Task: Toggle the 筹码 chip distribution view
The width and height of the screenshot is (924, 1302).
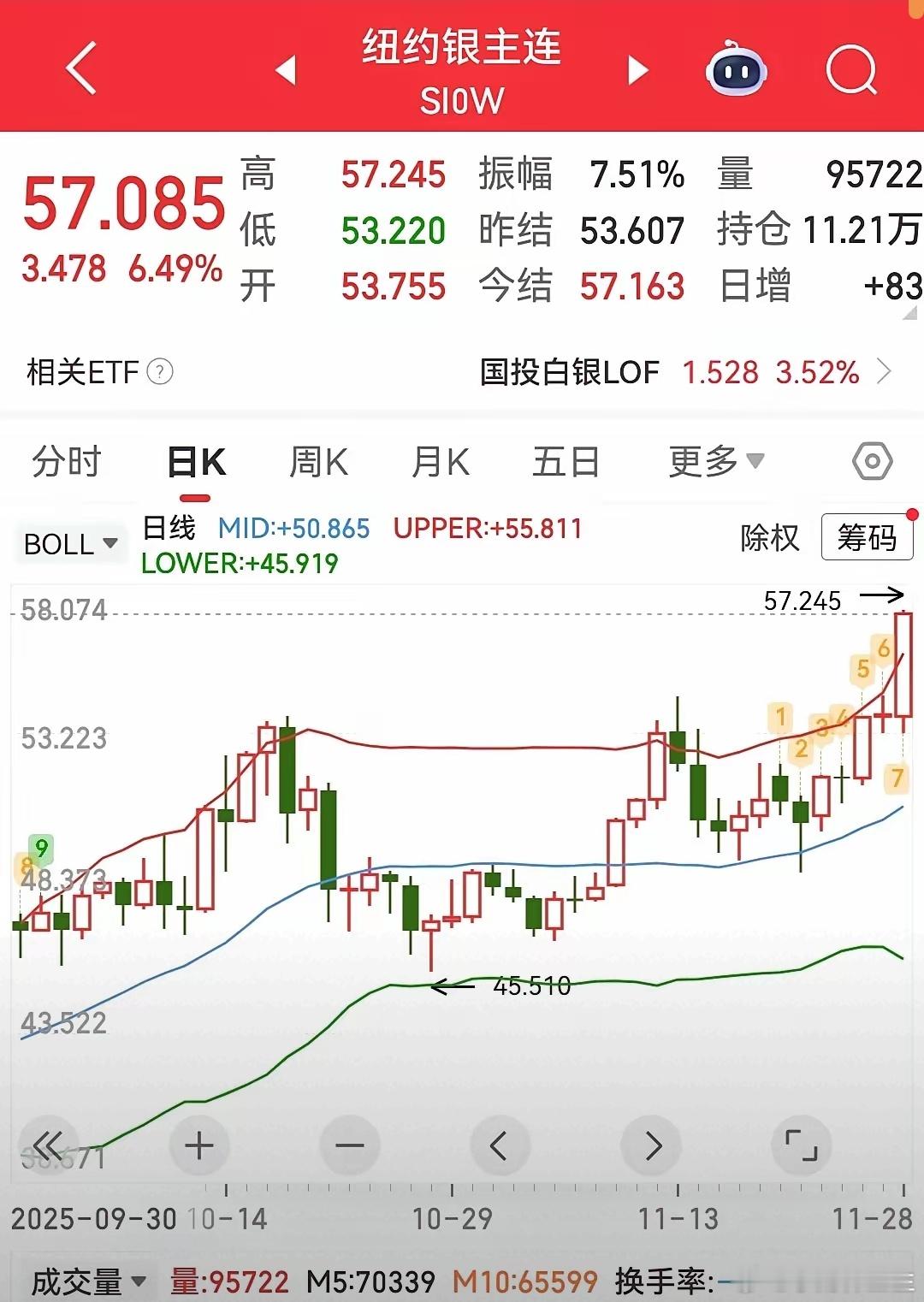Action: (x=867, y=536)
